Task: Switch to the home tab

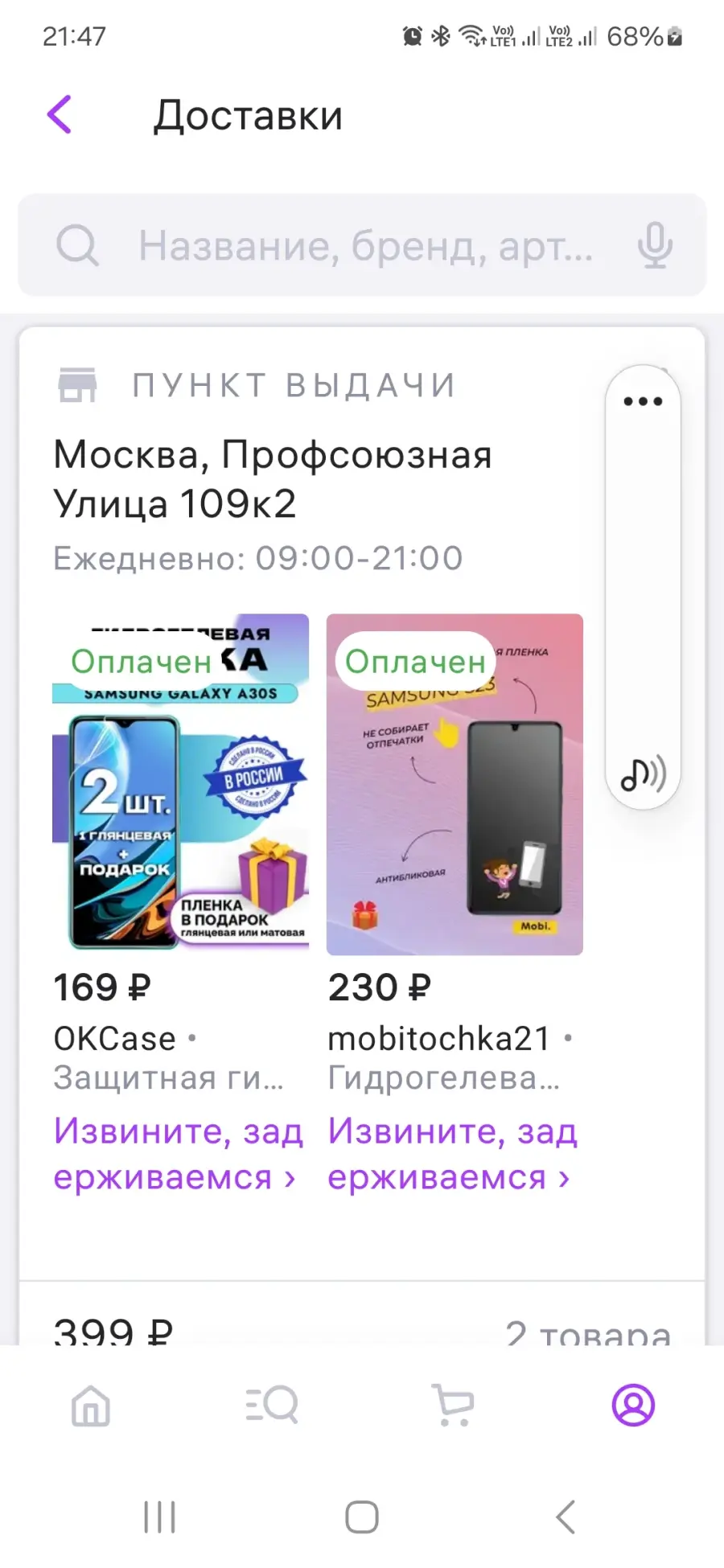Action: click(90, 1406)
